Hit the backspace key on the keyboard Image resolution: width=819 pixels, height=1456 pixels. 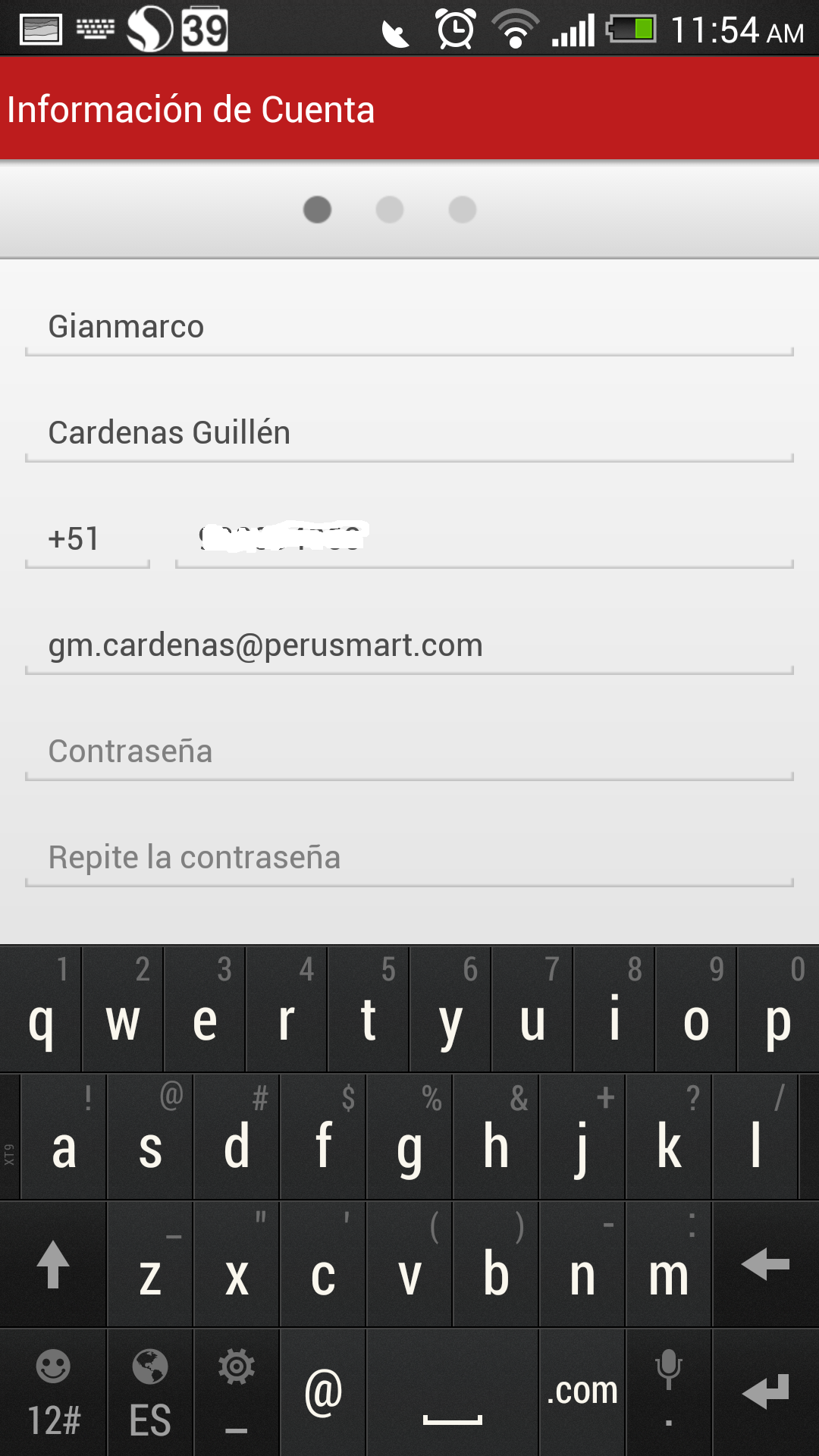(766, 1264)
